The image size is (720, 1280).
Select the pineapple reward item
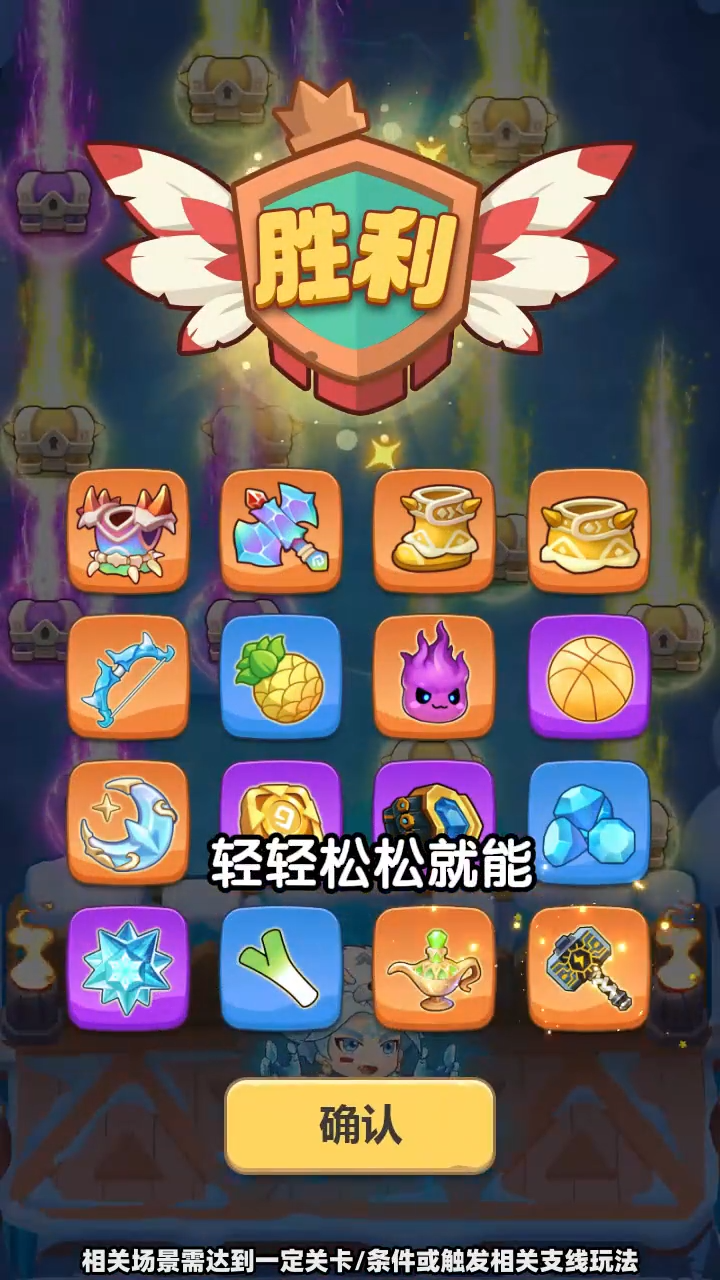tap(281, 677)
